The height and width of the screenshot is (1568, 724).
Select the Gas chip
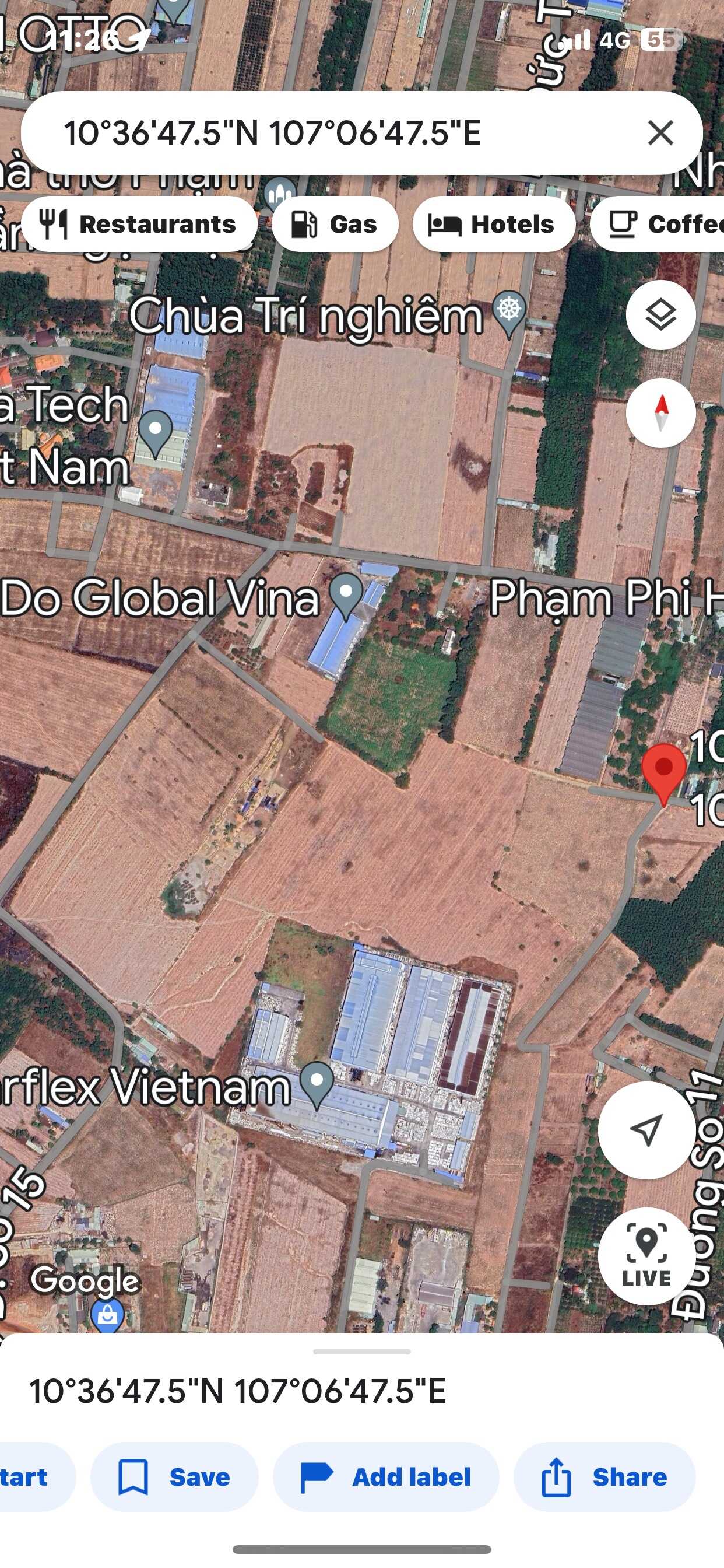(335, 224)
